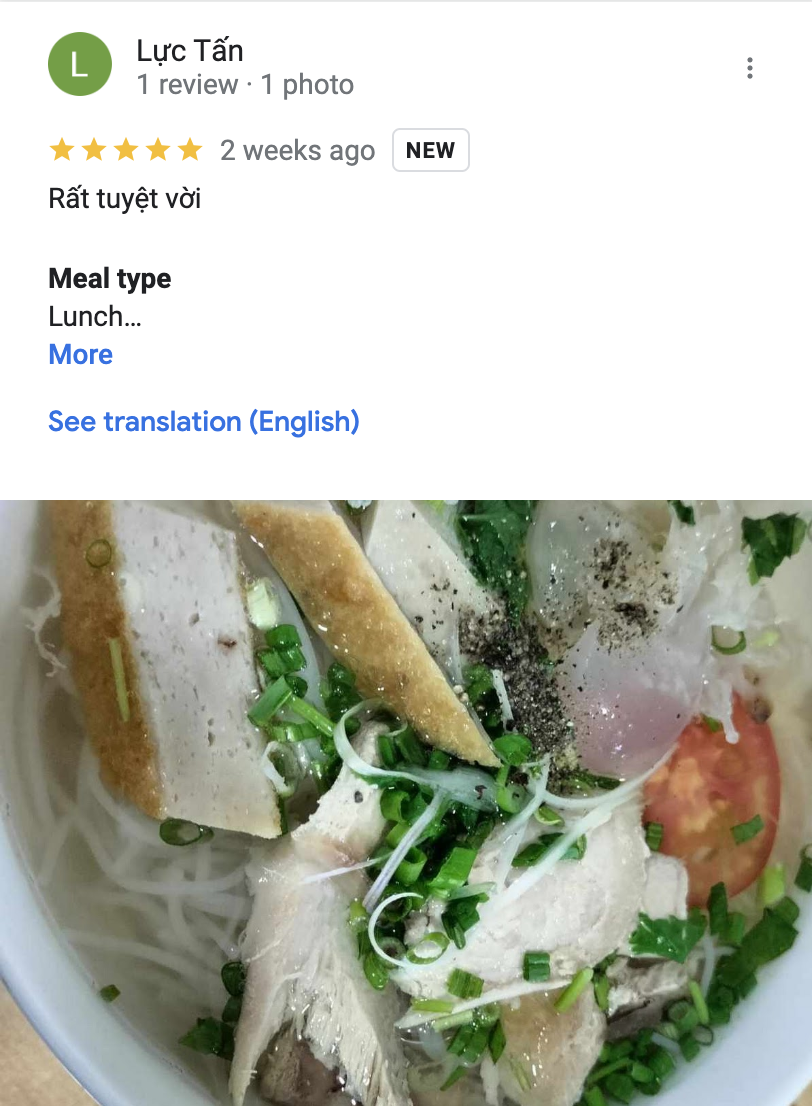Click the Meal type heading
The height and width of the screenshot is (1106, 812).
(109, 278)
